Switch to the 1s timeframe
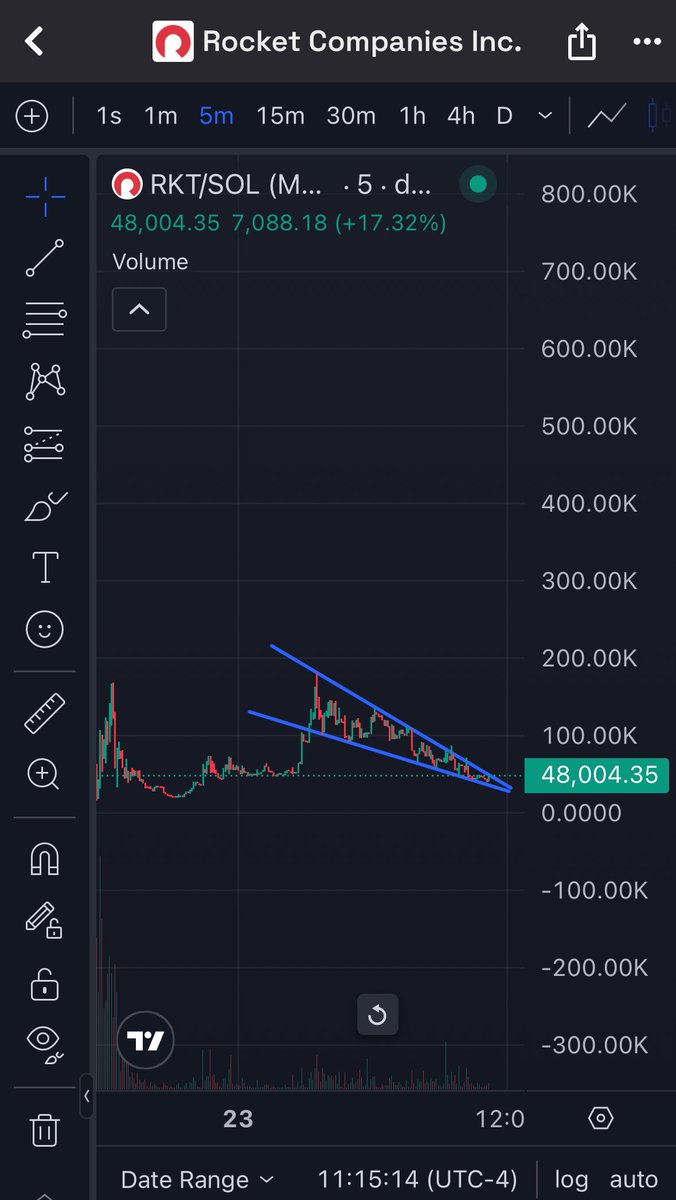 (x=109, y=116)
